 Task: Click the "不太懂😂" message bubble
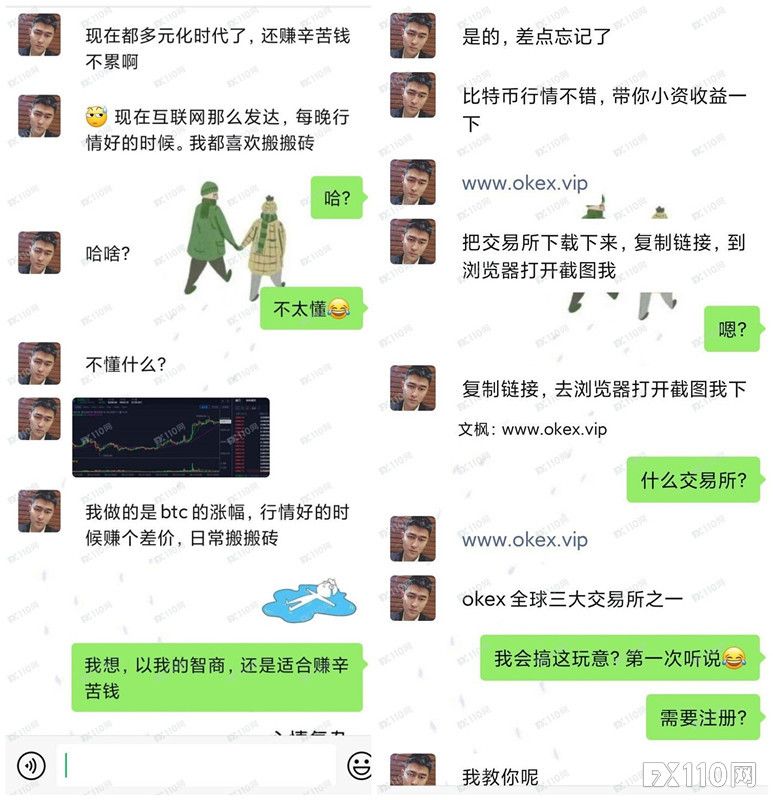(312, 305)
